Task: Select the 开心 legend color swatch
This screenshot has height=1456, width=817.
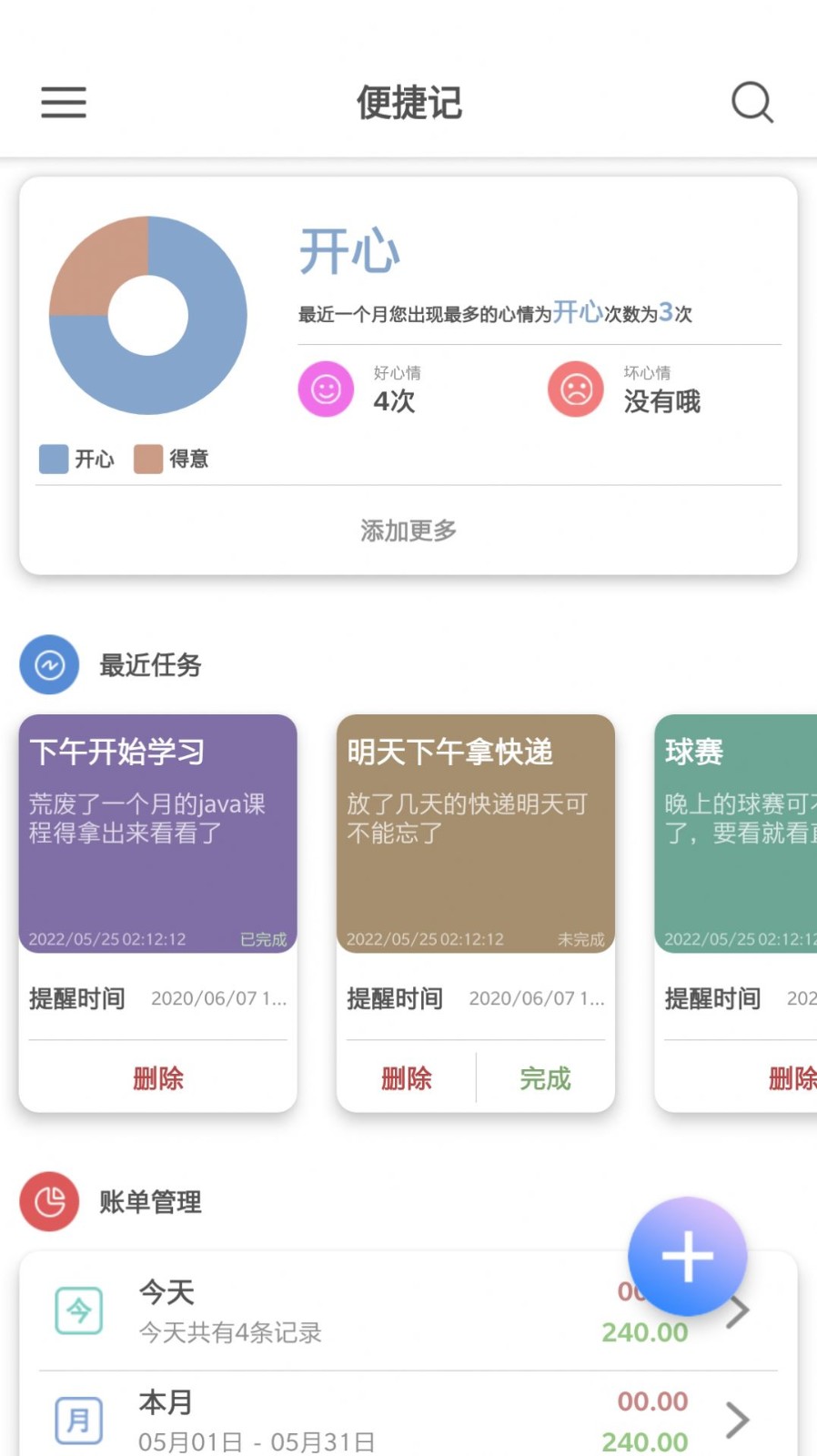Action: (52, 460)
